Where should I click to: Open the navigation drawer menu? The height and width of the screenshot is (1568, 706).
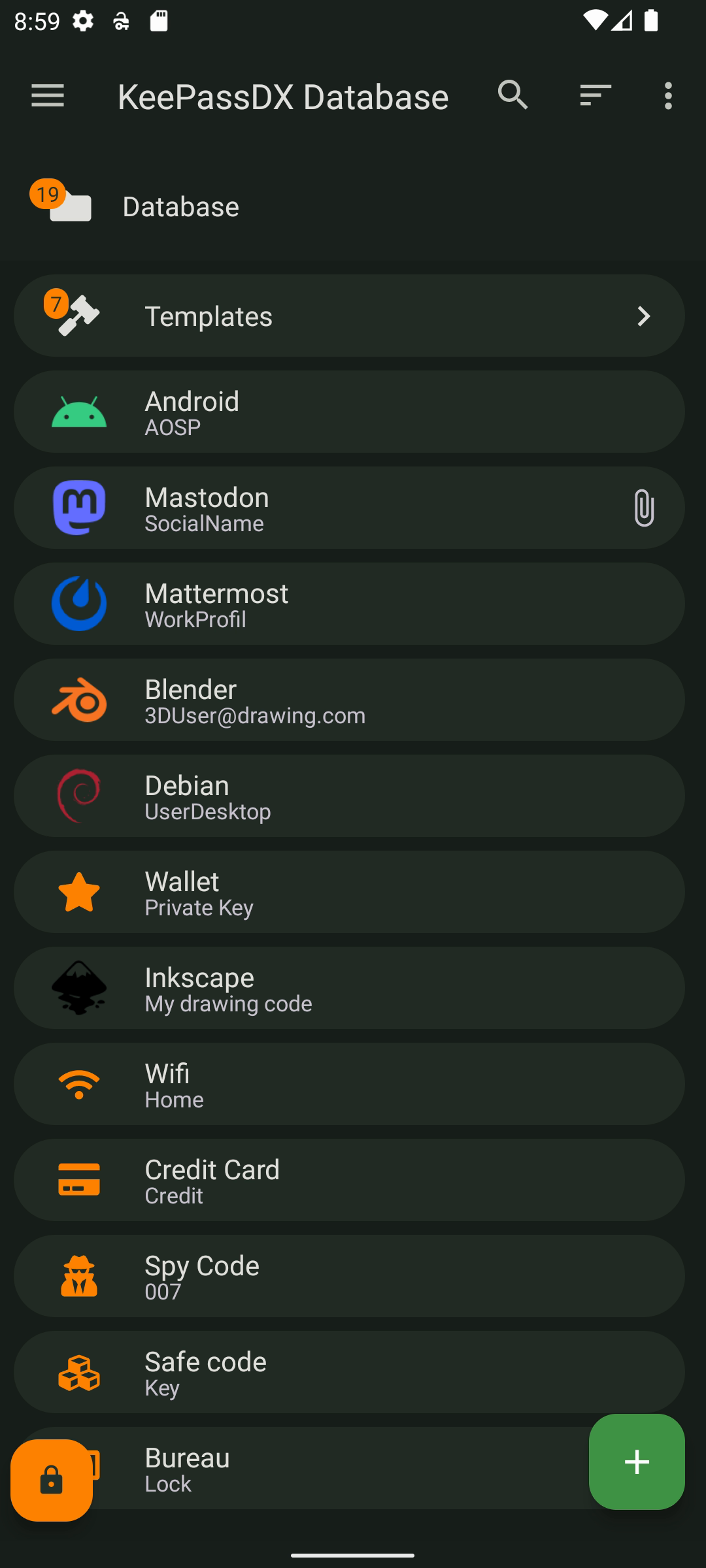click(x=48, y=96)
